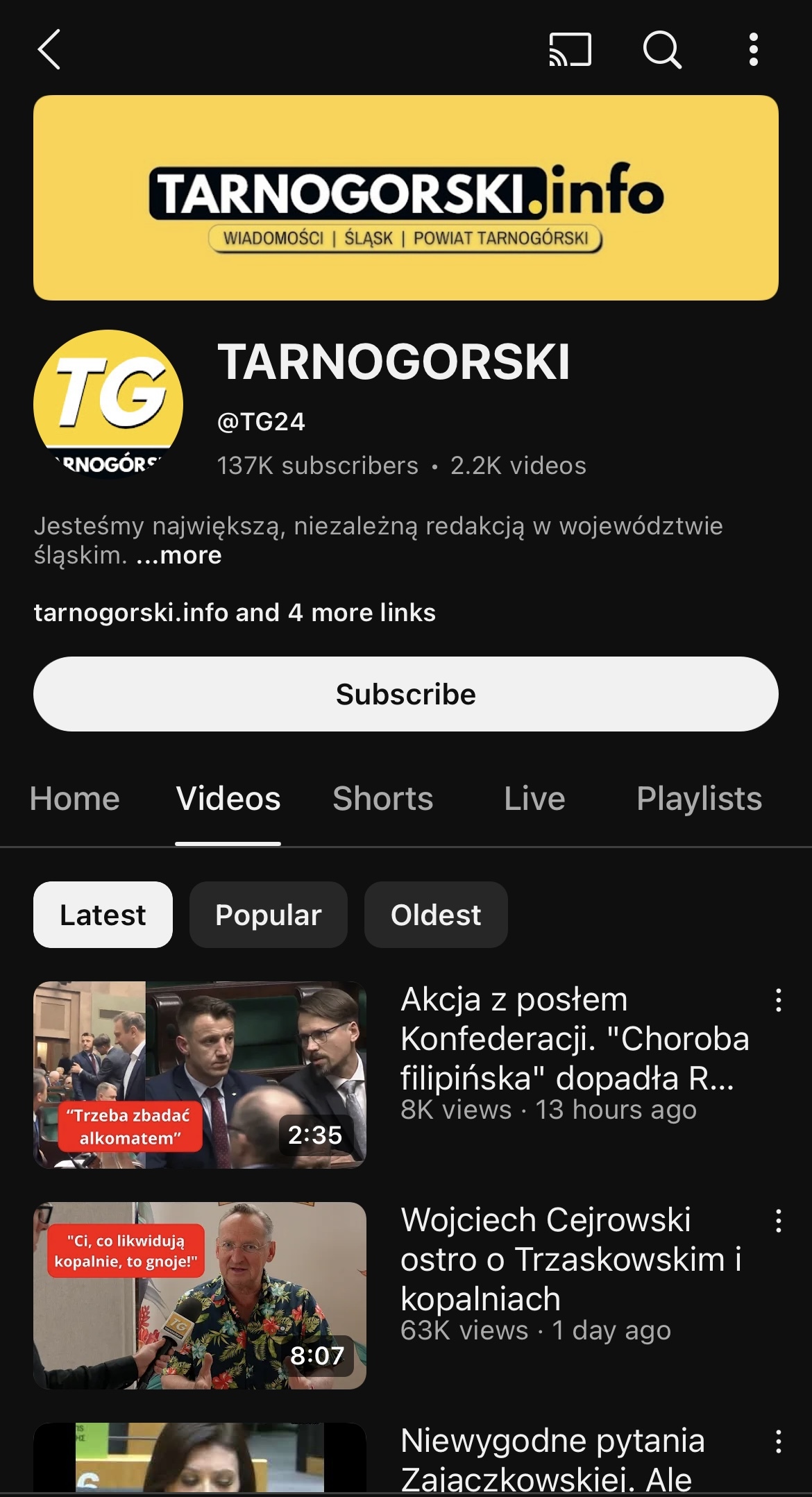The image size is (812, 1497).
Task: Switch to the Home tab
Action: pyautogui.click(x=75, y=798)
